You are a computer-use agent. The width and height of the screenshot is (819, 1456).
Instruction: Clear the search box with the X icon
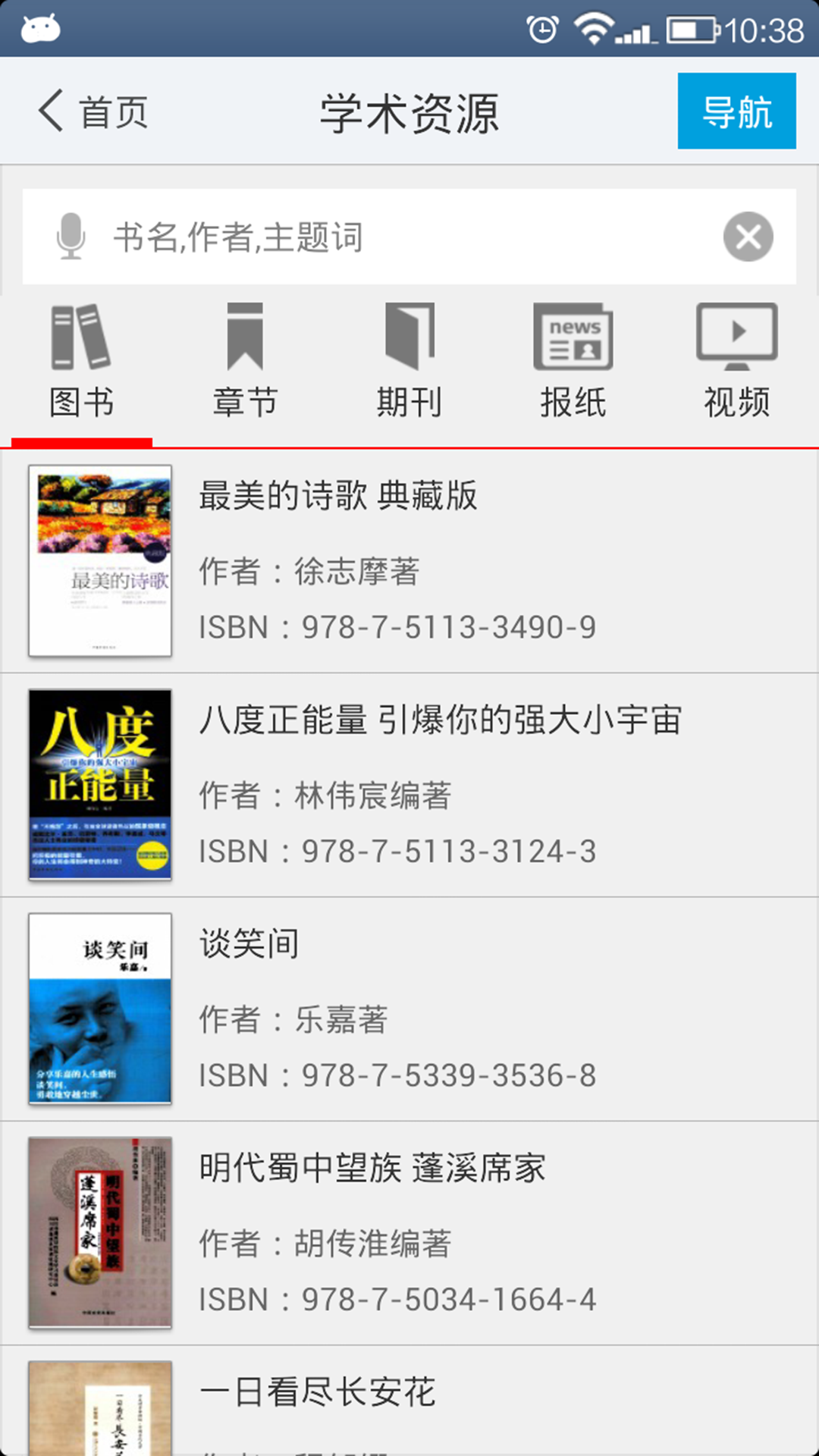(748, 236)
